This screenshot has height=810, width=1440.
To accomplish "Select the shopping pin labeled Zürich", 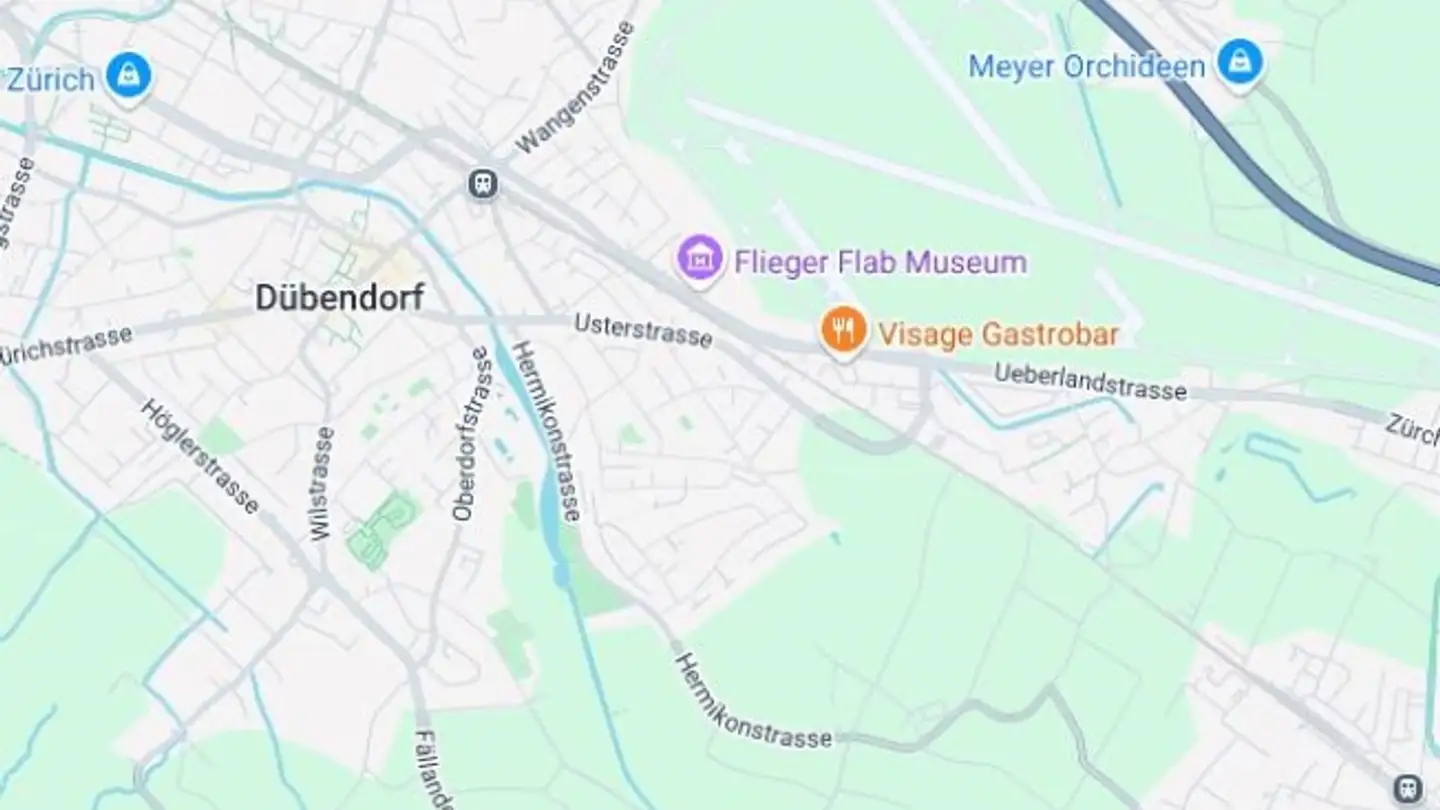I will coord(129,75).
